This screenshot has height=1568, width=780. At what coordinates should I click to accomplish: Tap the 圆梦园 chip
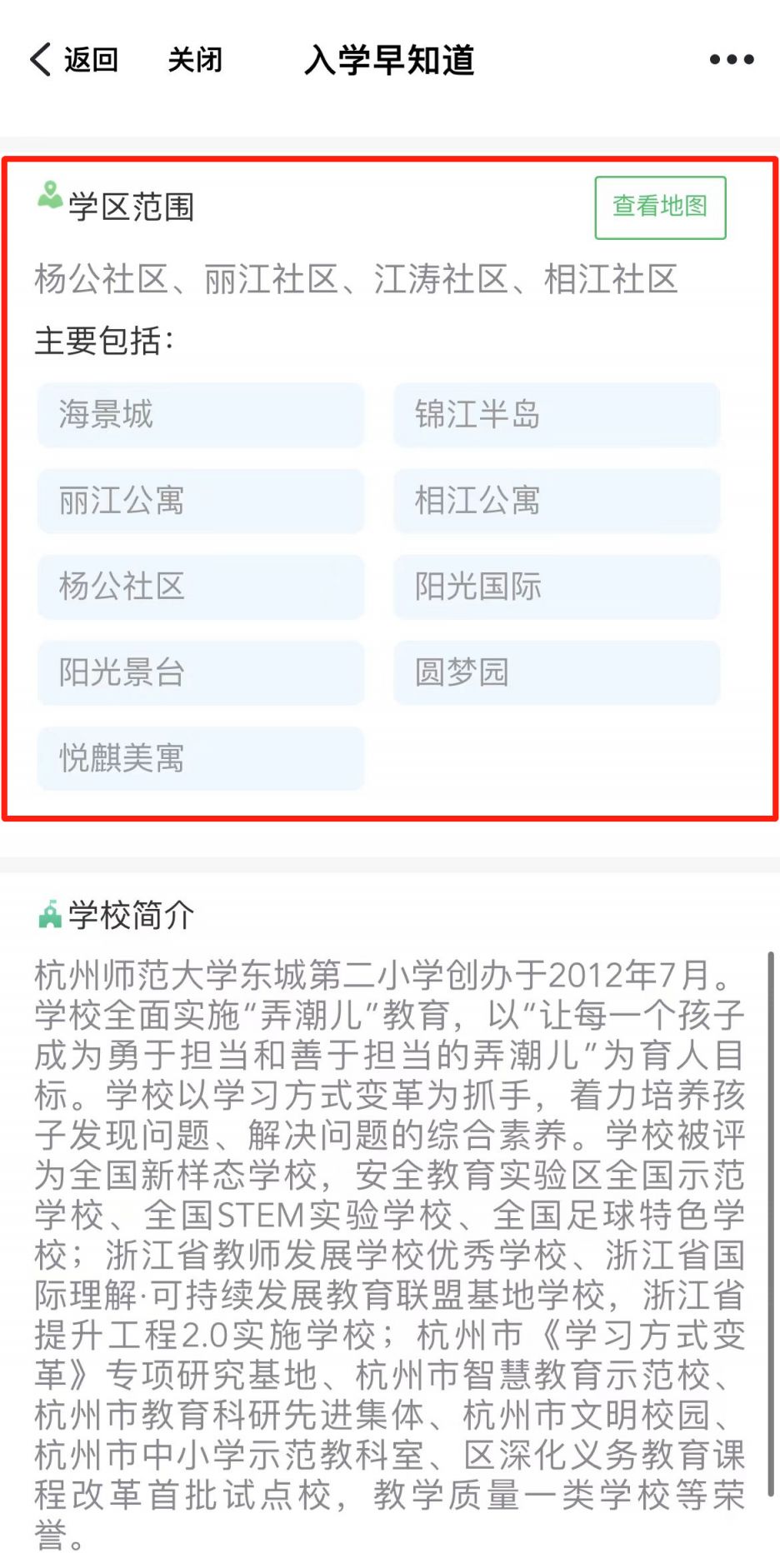(x=557, y=672)
